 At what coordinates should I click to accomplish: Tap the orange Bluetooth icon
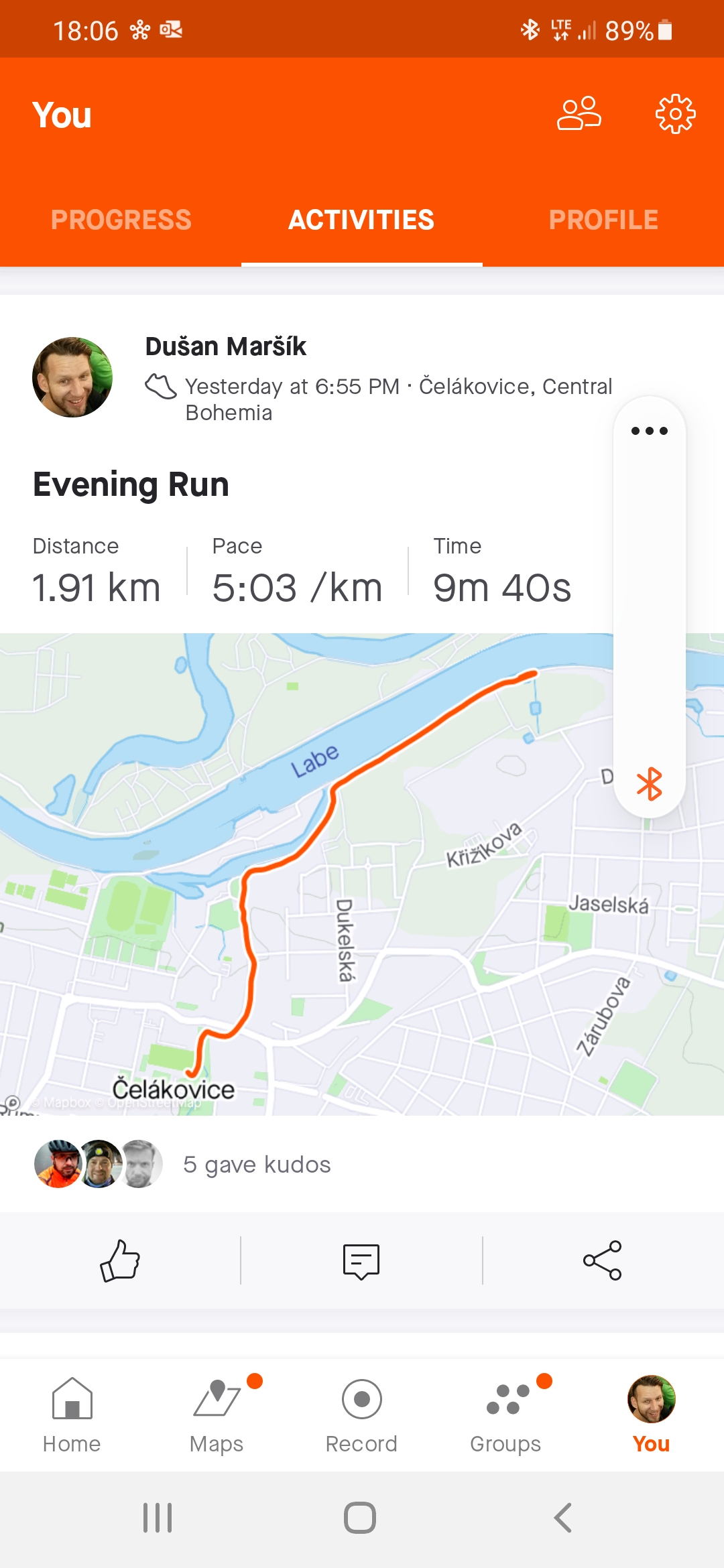(649, 783)
